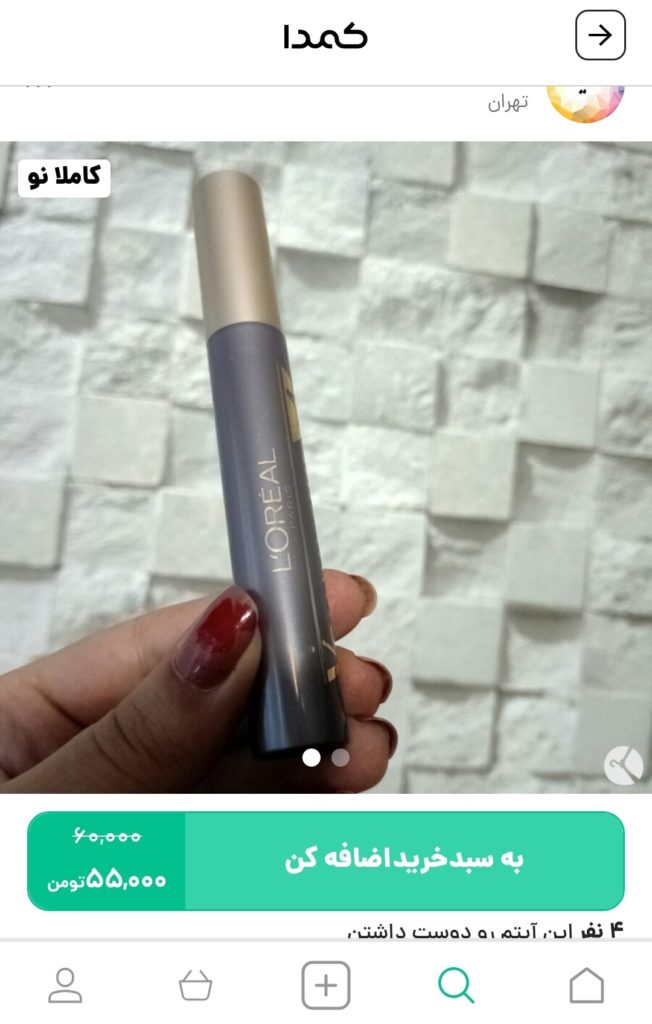
Task: Open the Search tab
Action: (x=456, y=985)
